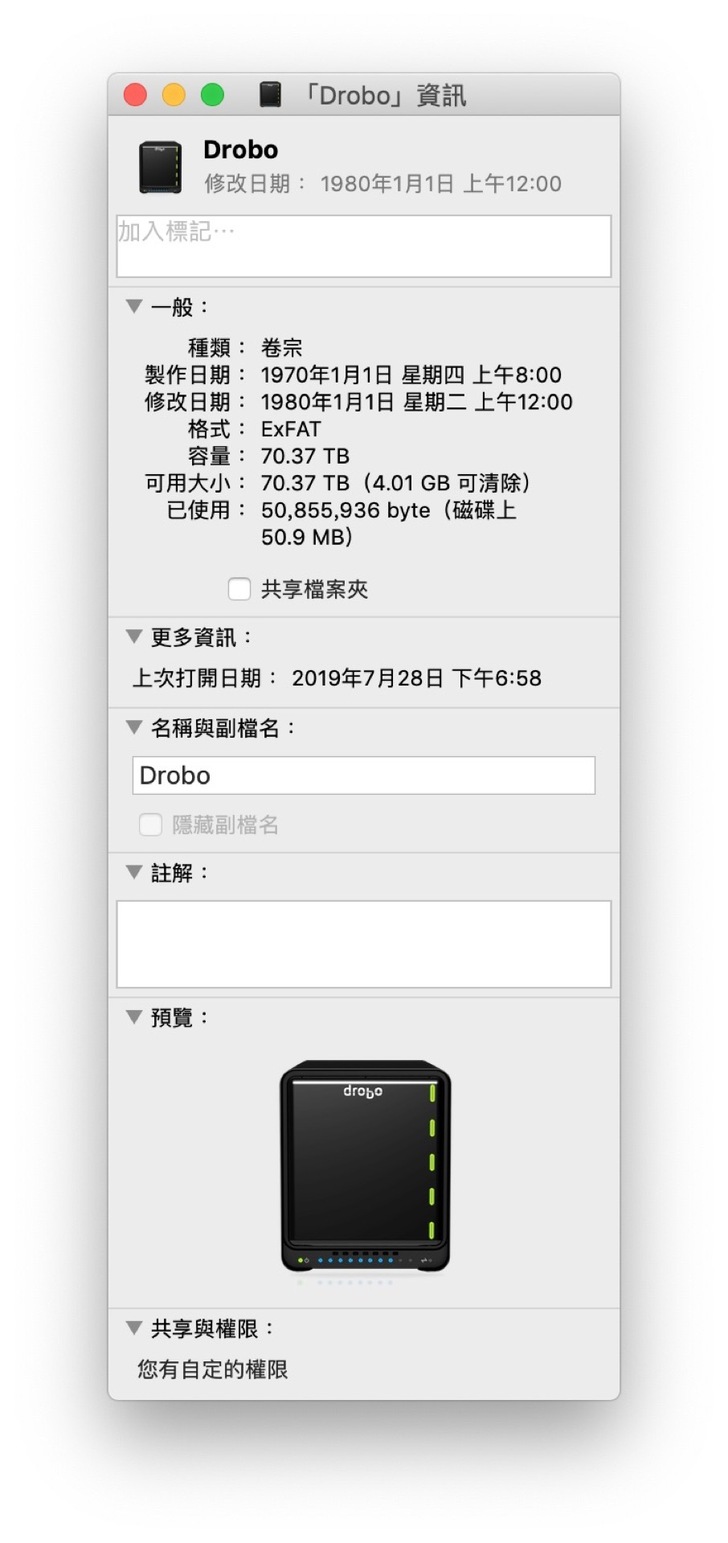
Task: Click into the 註解 comments box
Action: pyautogui.click(x=363, y=943)
